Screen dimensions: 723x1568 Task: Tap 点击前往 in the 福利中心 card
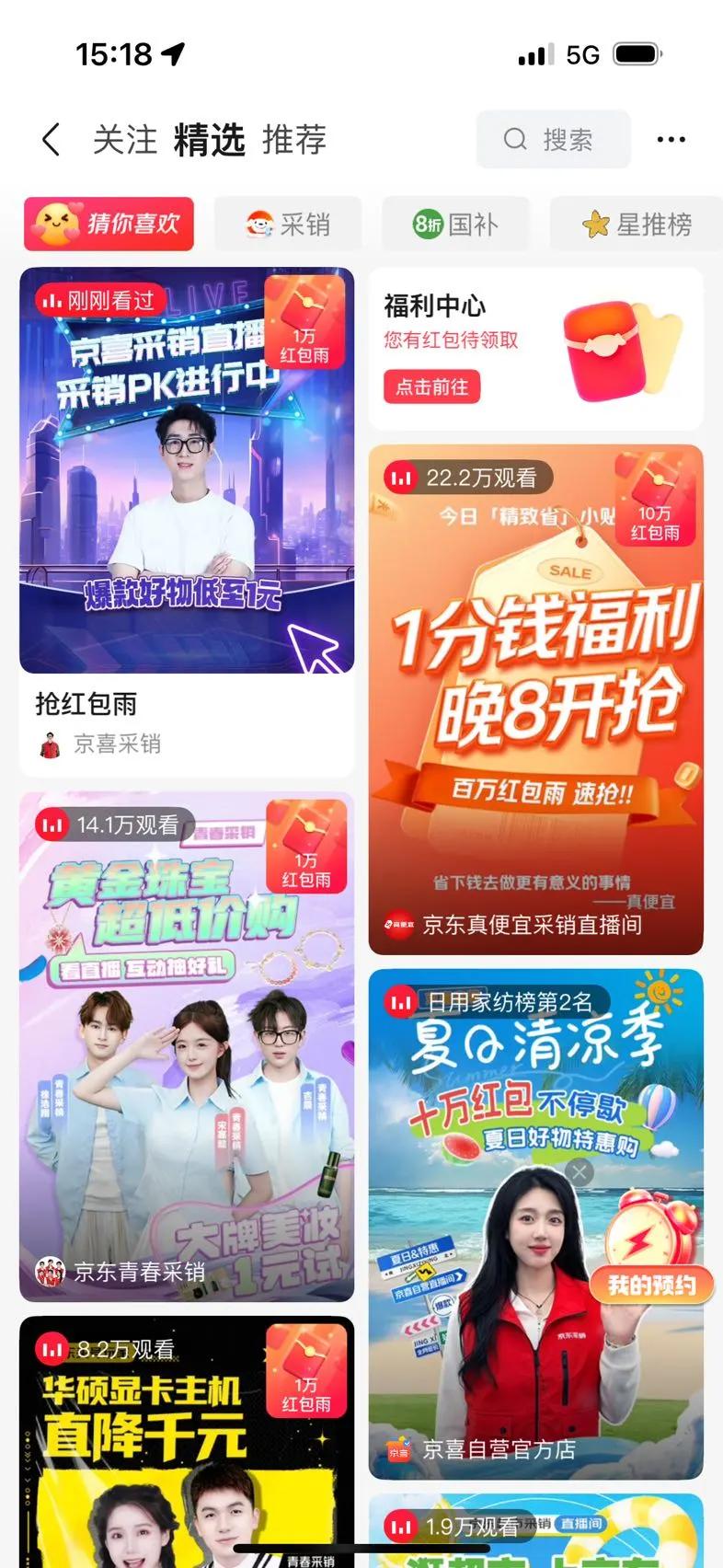tap(432, 387)
